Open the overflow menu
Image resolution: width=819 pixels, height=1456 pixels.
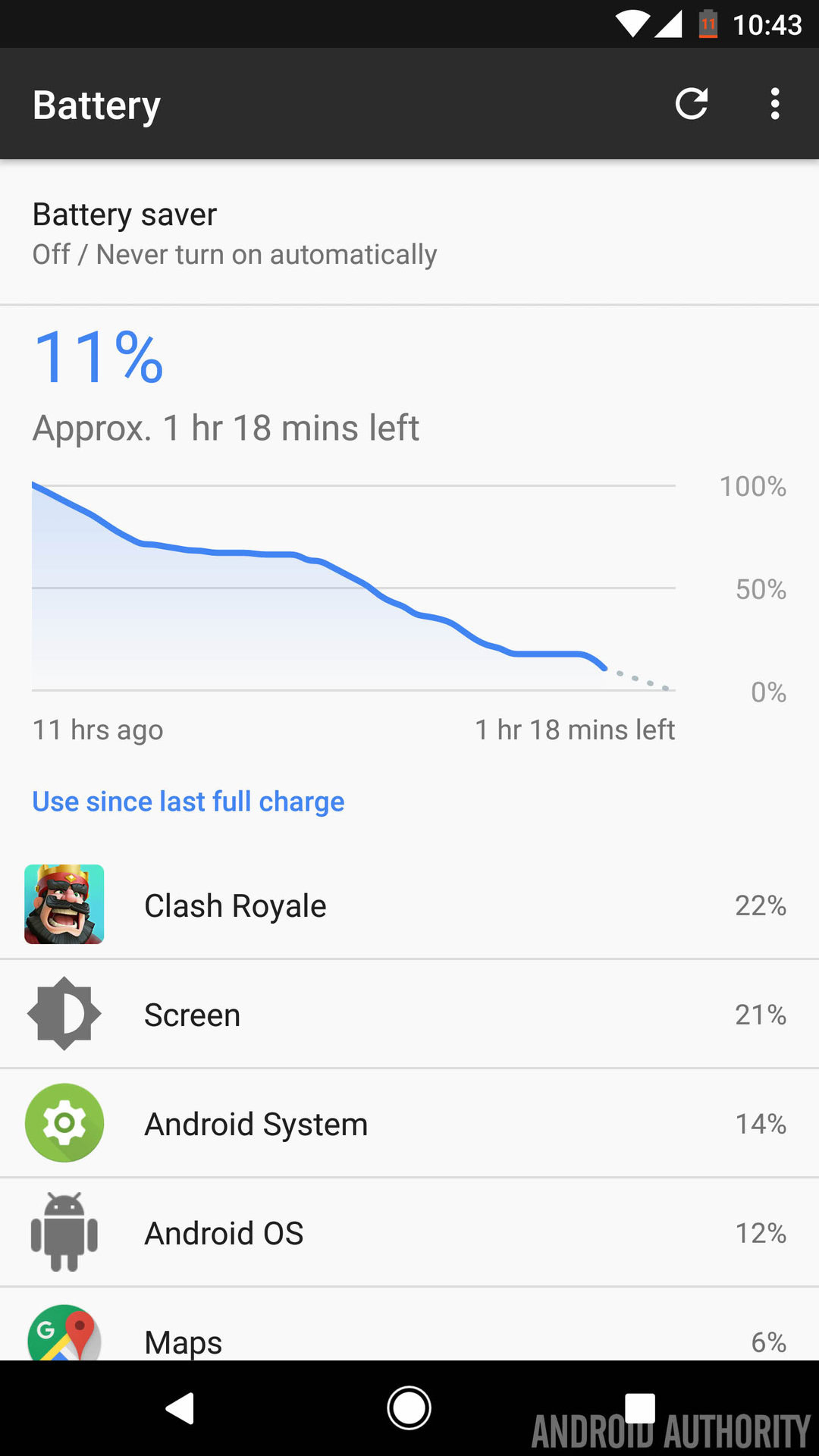[774, 104]
